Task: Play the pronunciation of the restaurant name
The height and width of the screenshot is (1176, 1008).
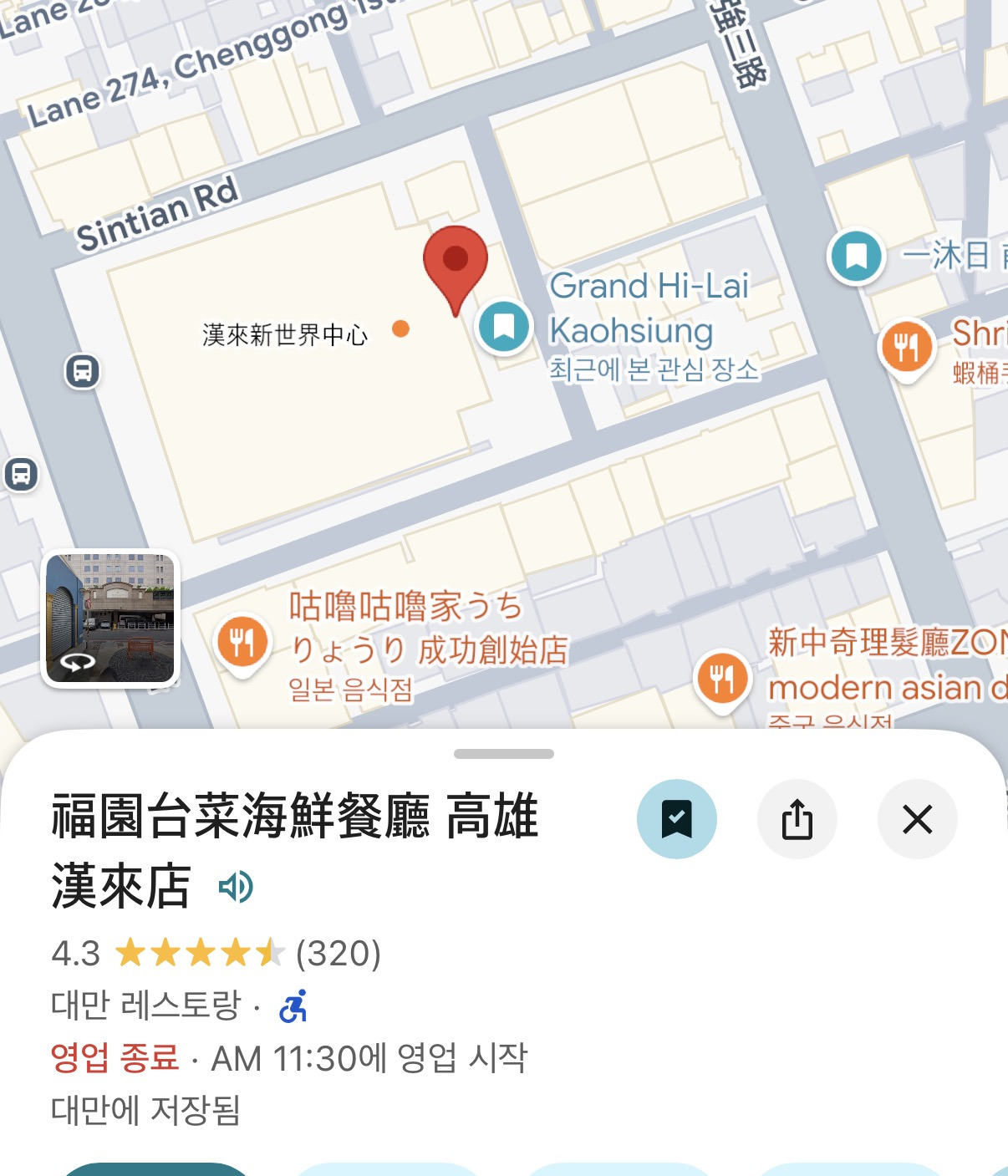Action: [x=235, y=886]
